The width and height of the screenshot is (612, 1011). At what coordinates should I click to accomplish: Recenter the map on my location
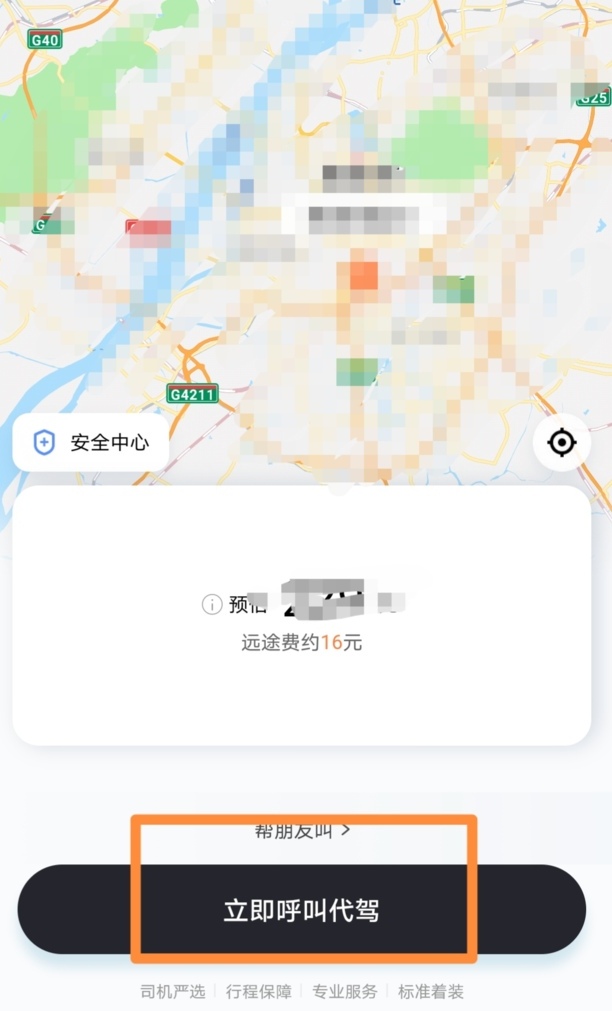pos(562,442)
